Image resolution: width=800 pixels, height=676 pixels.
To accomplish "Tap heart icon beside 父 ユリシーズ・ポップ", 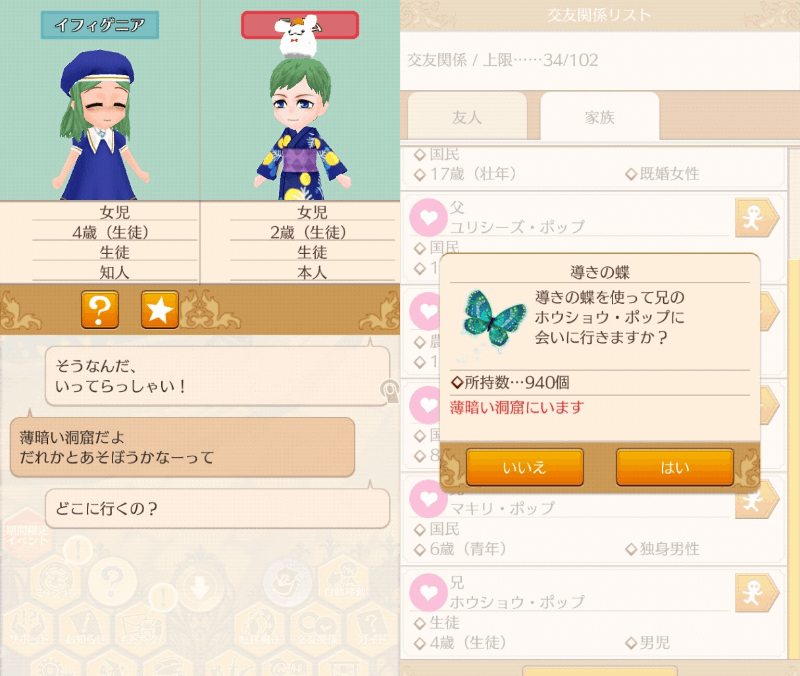I will [429, 217].
